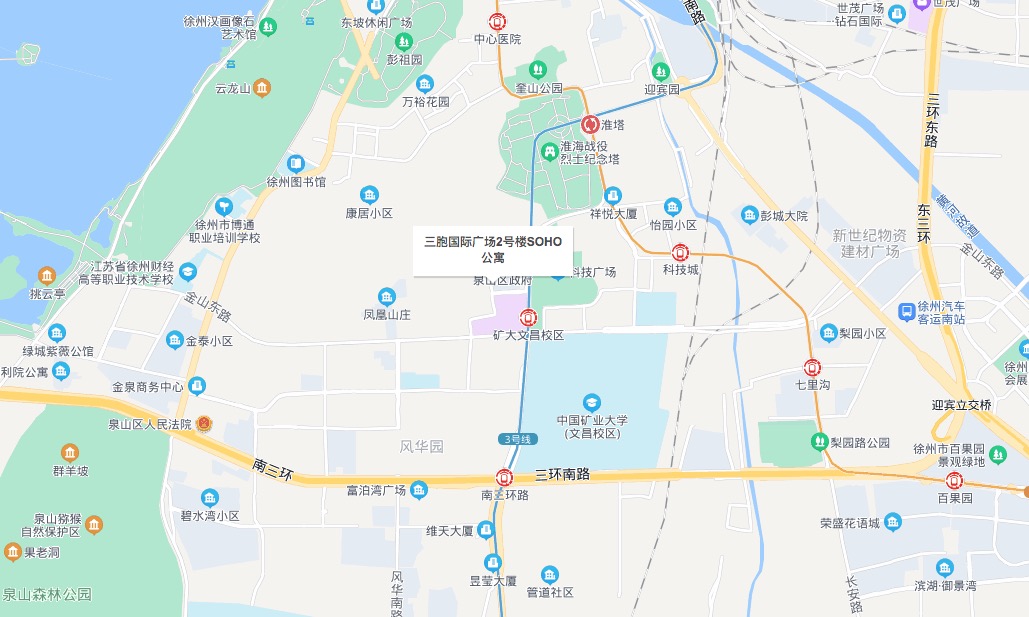Open the 富泊湾广场 marker
The height and width of the screenshot is (617, 1029).
[418, 489]
